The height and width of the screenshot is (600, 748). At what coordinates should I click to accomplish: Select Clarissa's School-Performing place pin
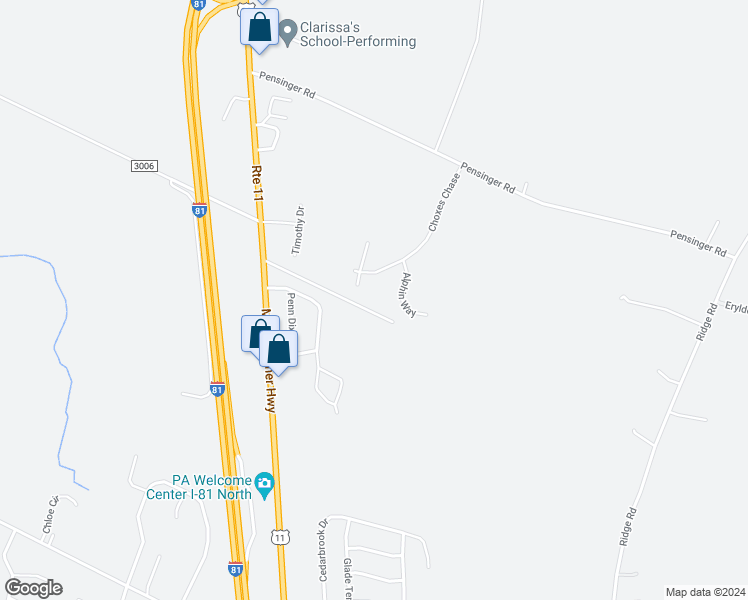pos(288,33)
